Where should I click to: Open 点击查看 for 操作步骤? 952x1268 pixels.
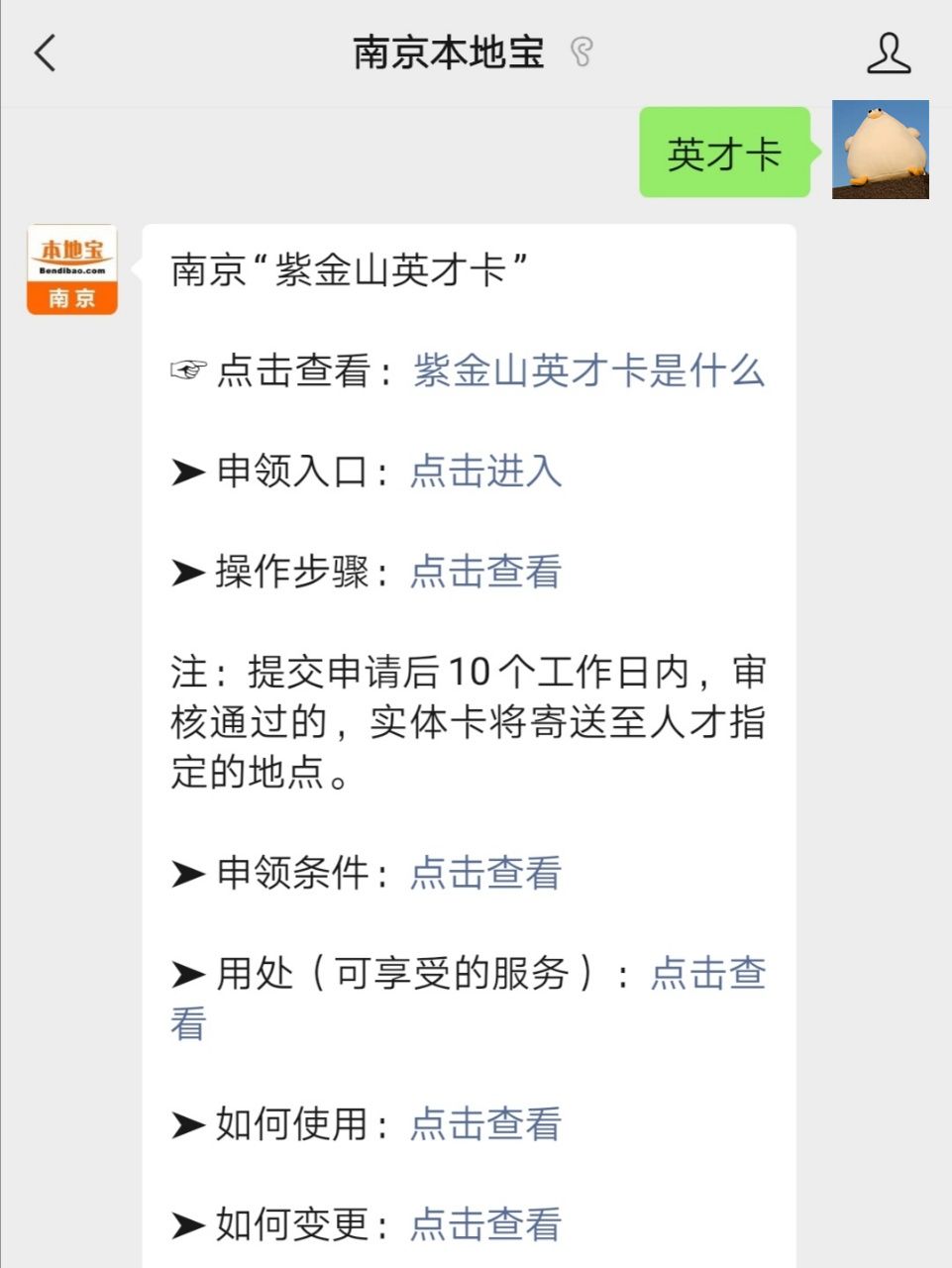coord(485,572)
